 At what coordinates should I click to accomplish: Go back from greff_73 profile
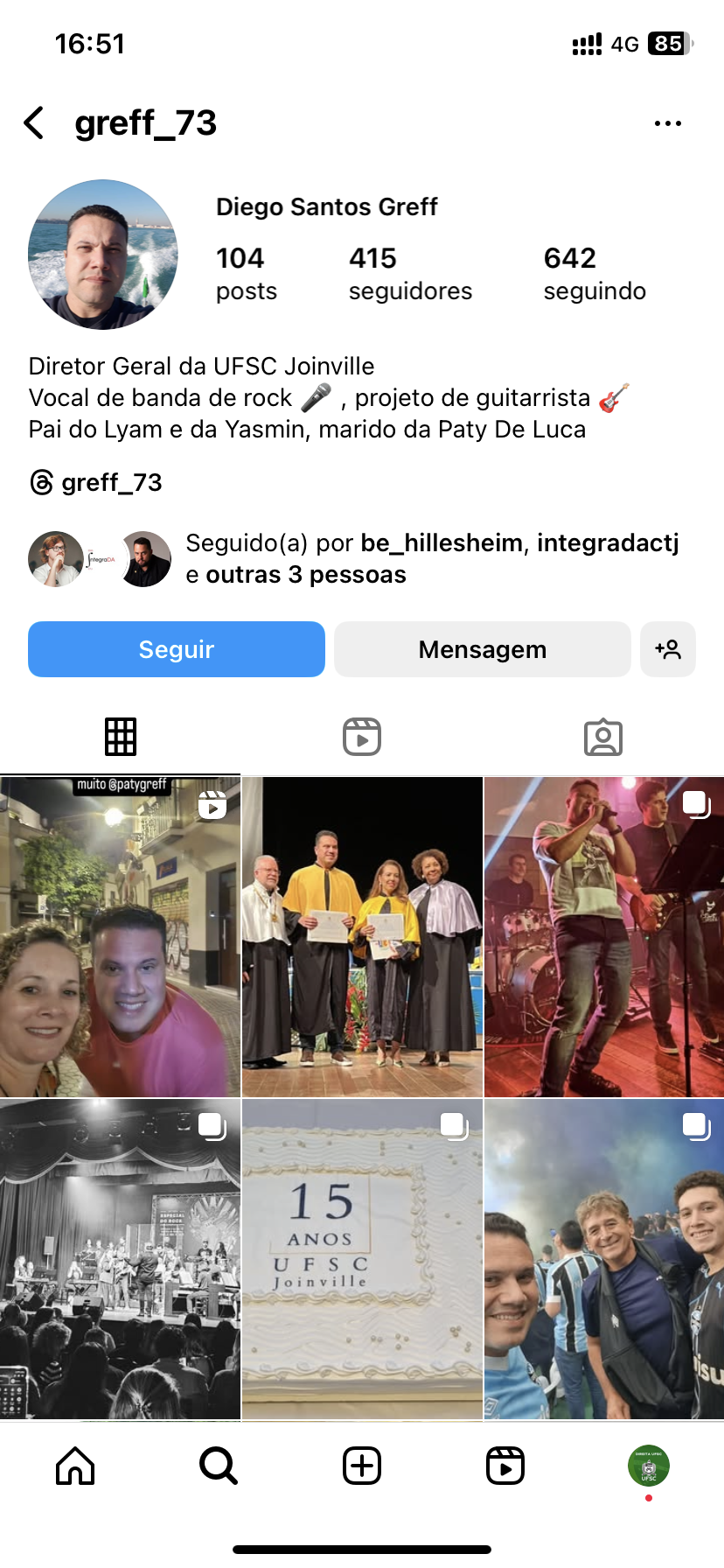[35, 123]
